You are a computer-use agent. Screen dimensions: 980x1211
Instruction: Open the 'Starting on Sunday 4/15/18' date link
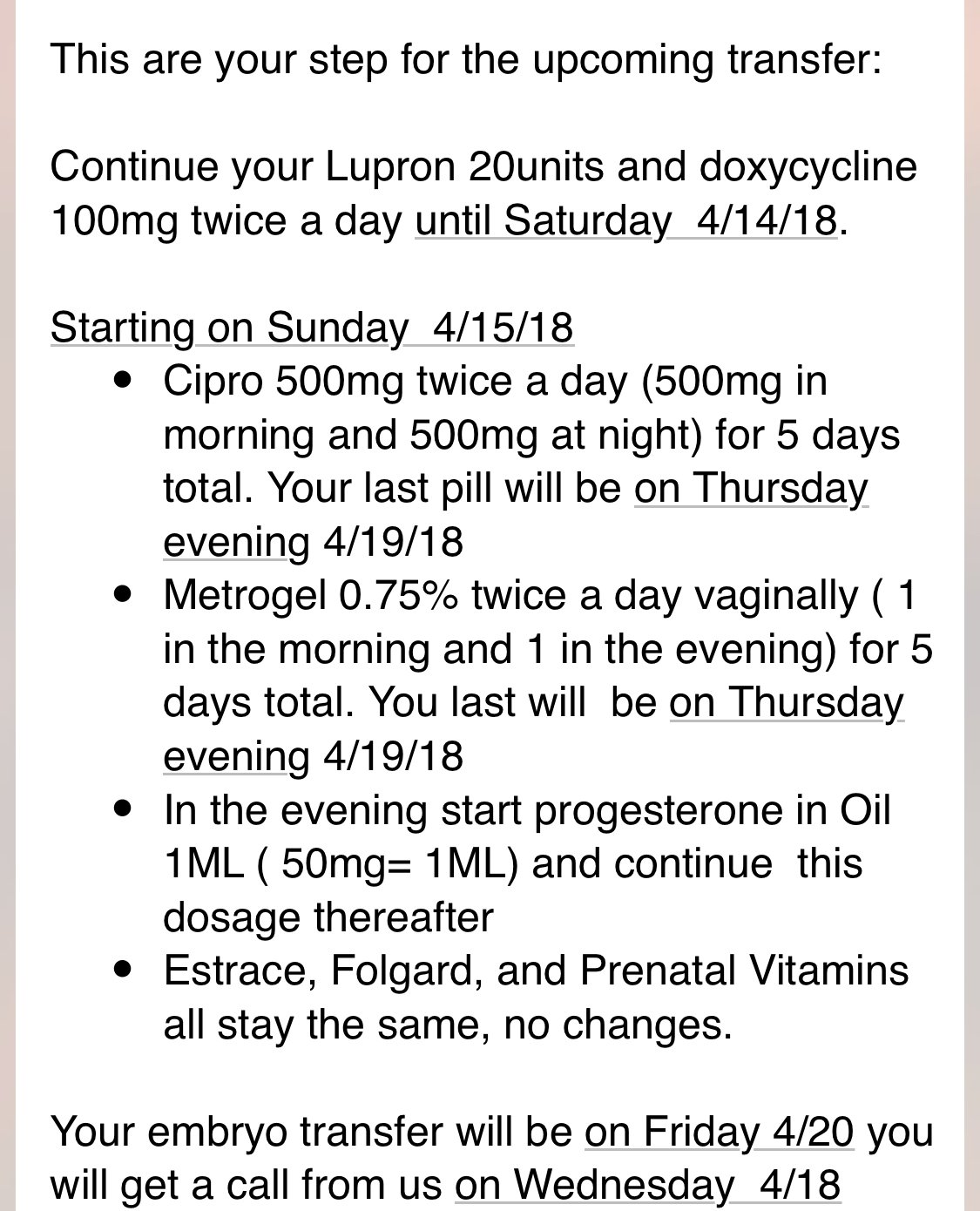pyautogui.click(x=312, y=328)
